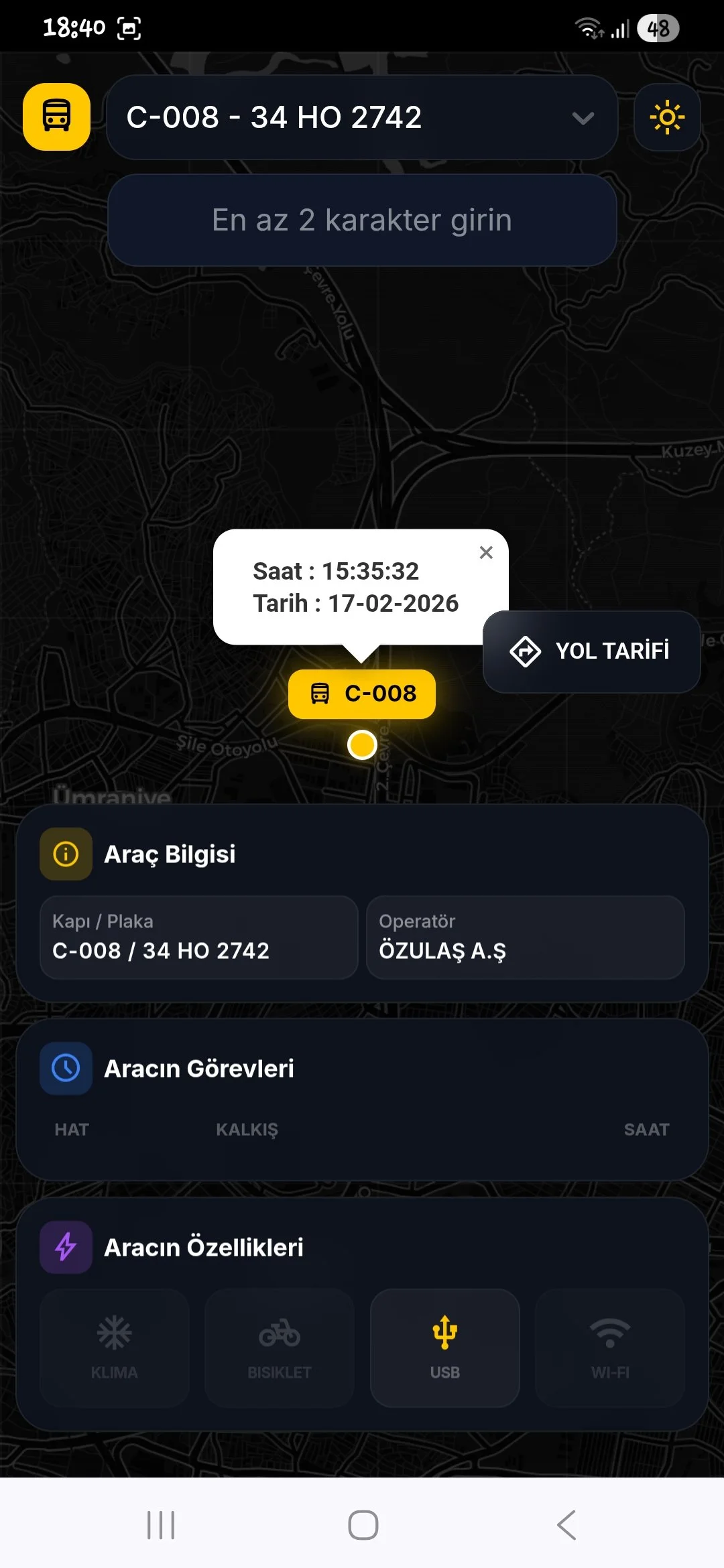Focus the 'En az 2 karakter girin' search field
Viewport: 724px width, 1568px height.
pyautogui.click(x=362, y=220)
